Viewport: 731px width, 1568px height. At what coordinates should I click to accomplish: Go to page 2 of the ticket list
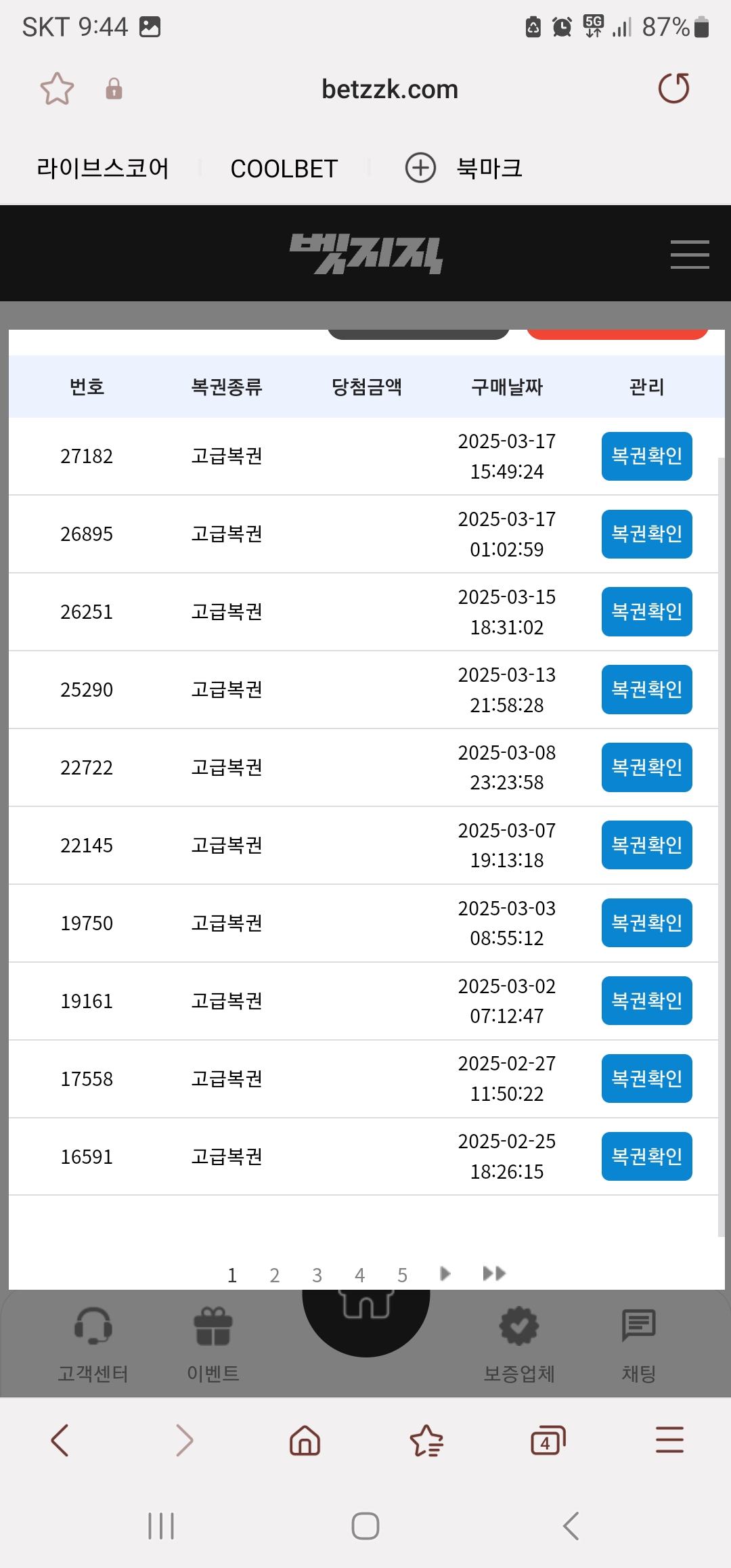[x=274, y=1276]
